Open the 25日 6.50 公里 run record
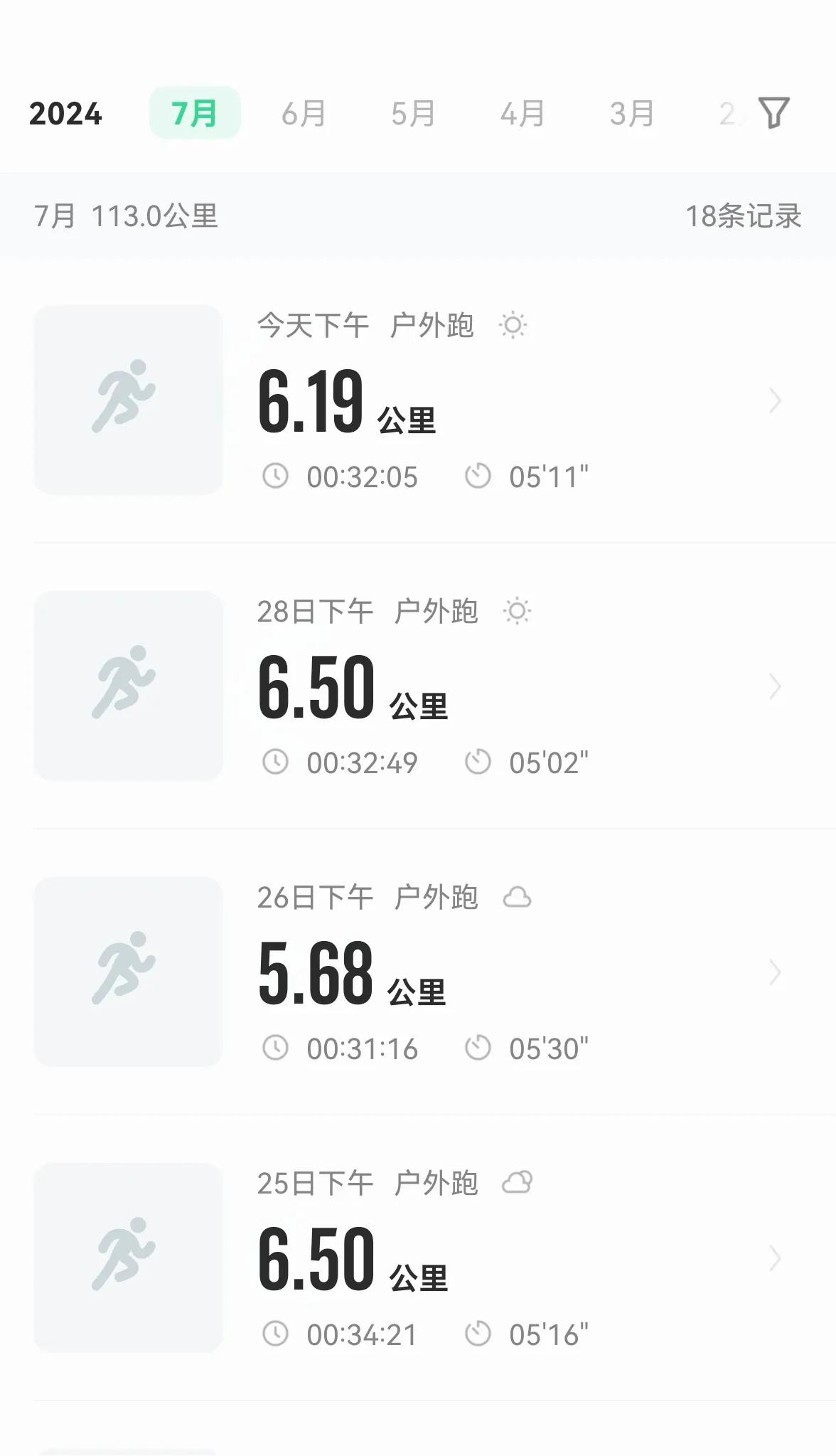The width and height of the screenshot is (836, 1456). point(418,1258)
